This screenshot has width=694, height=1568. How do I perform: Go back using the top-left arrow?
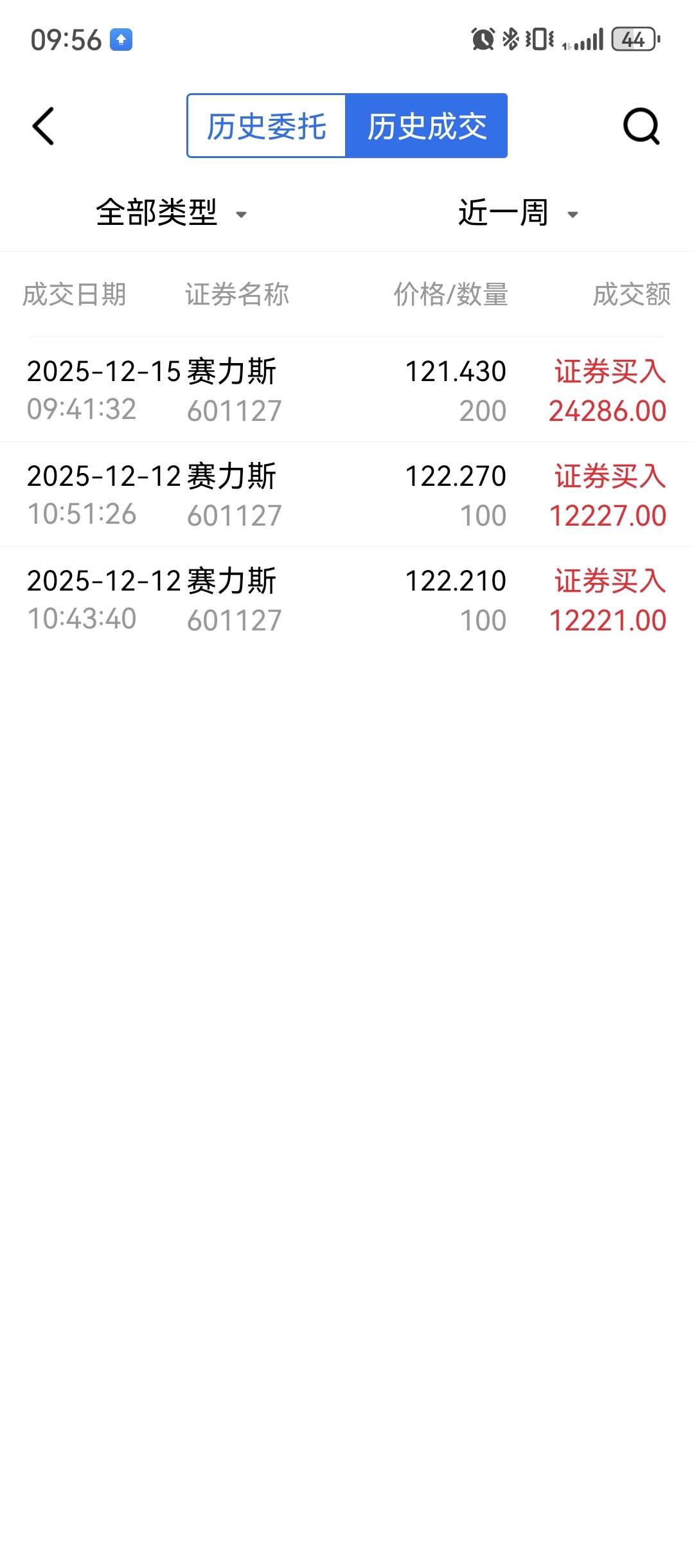point(43,126)
